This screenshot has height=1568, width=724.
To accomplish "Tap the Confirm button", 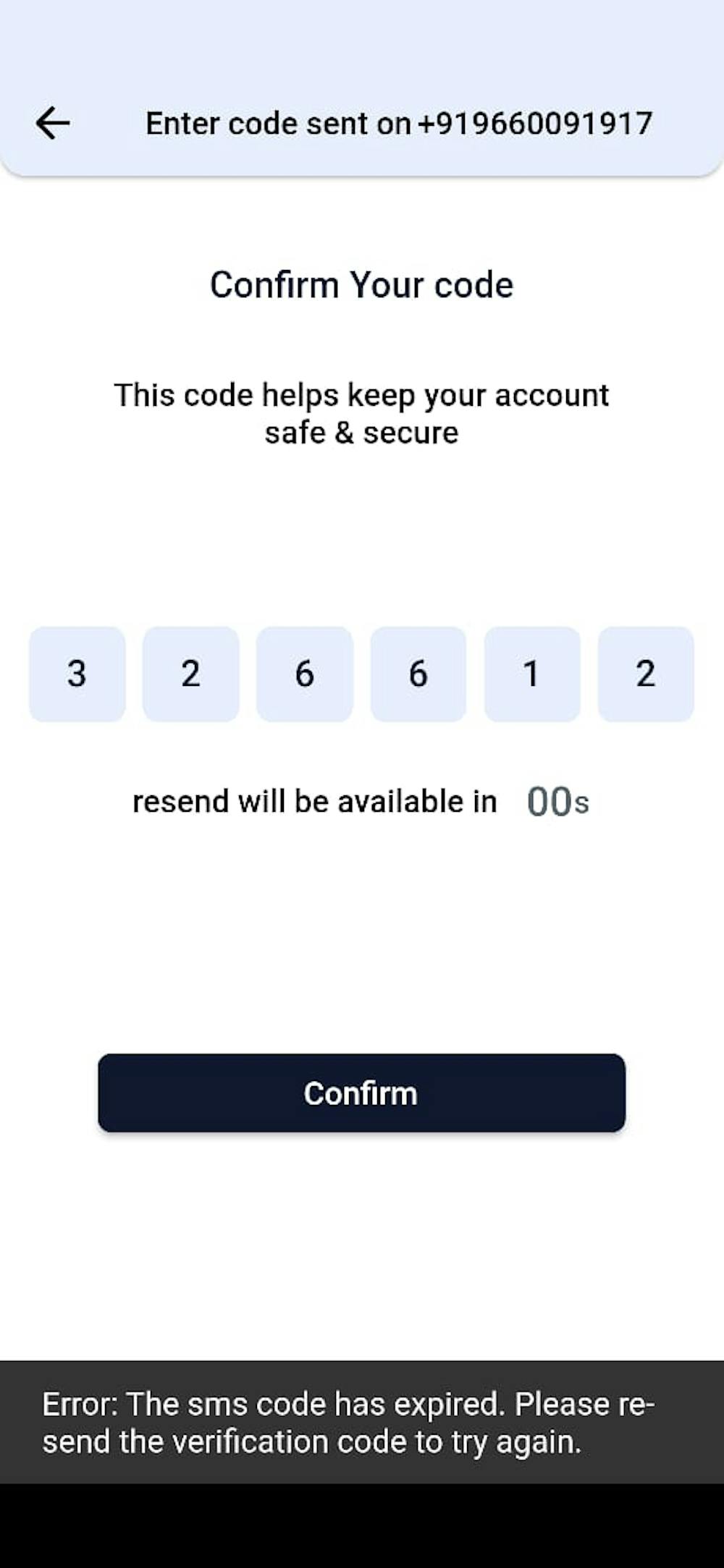I will [361, 1093].
